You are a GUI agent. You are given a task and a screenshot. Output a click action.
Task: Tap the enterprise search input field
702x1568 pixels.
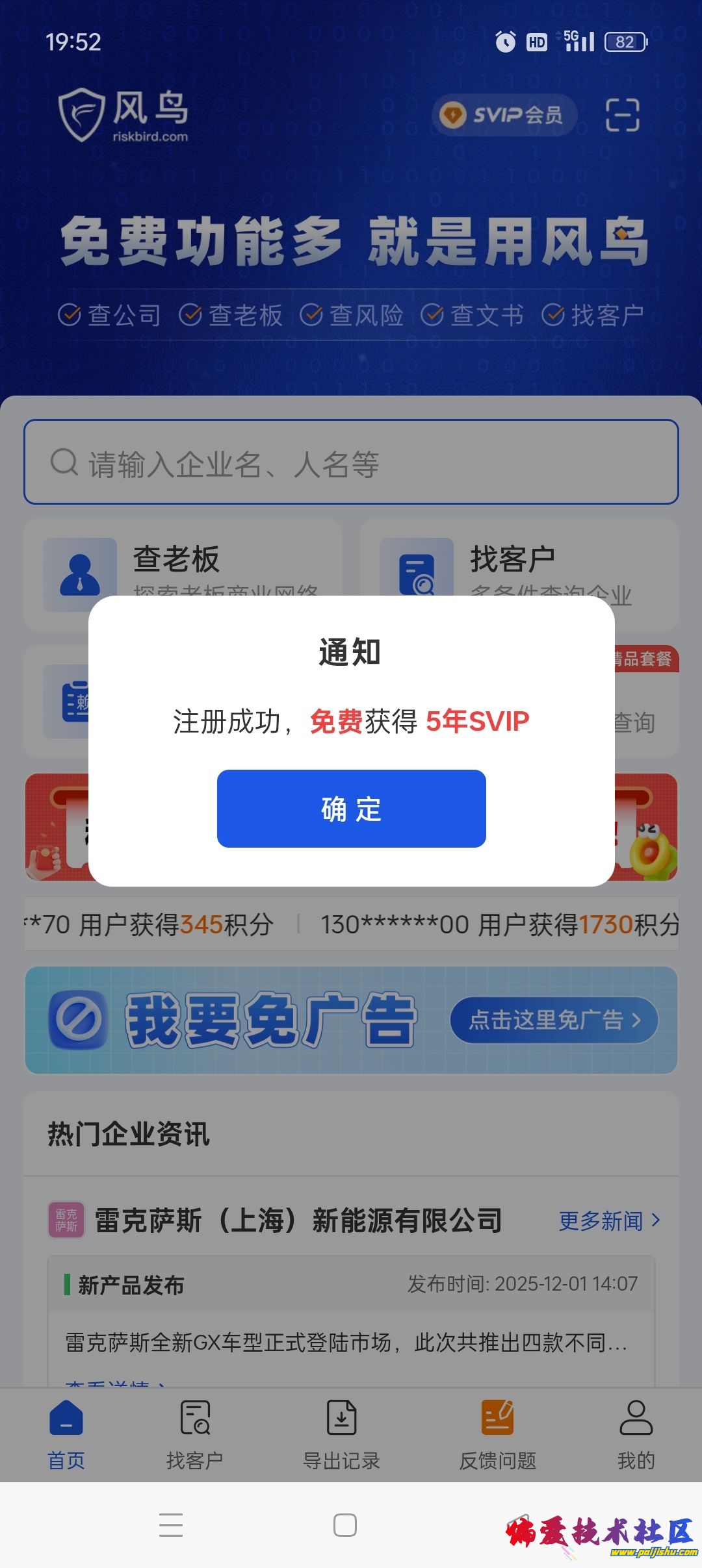(351, 463)
